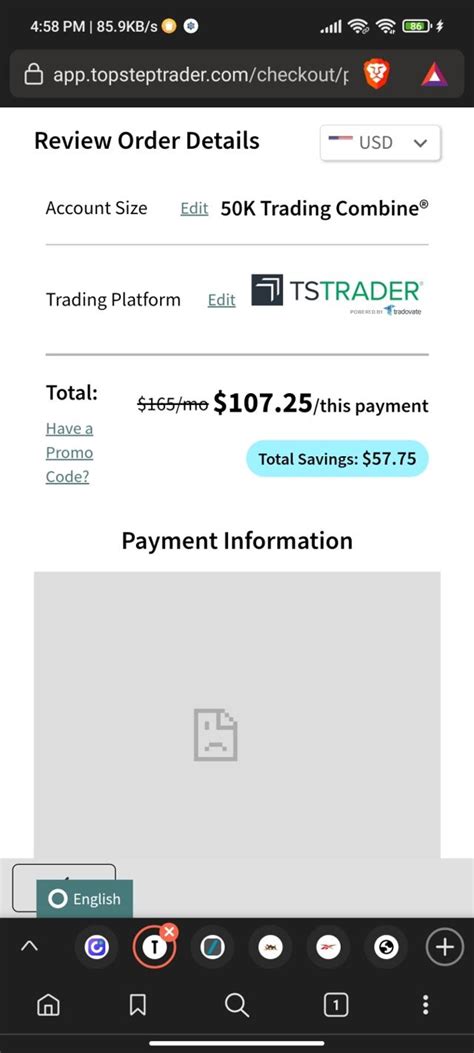474x1053 pixels.
Task: Go to the browser home page
Action: pyautogui.click(x=48, y=1005)
